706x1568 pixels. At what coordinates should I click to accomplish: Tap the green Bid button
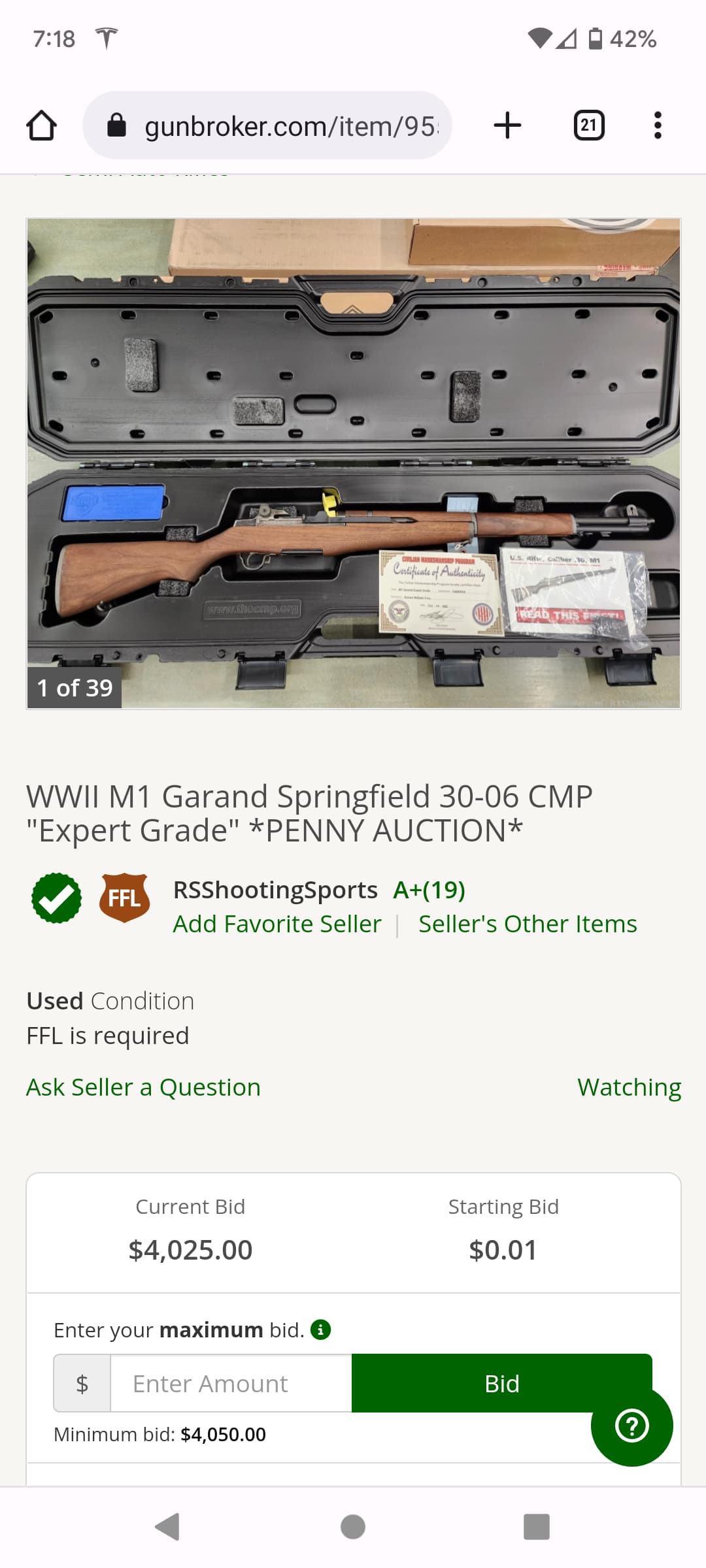[x=501, y=1383]
